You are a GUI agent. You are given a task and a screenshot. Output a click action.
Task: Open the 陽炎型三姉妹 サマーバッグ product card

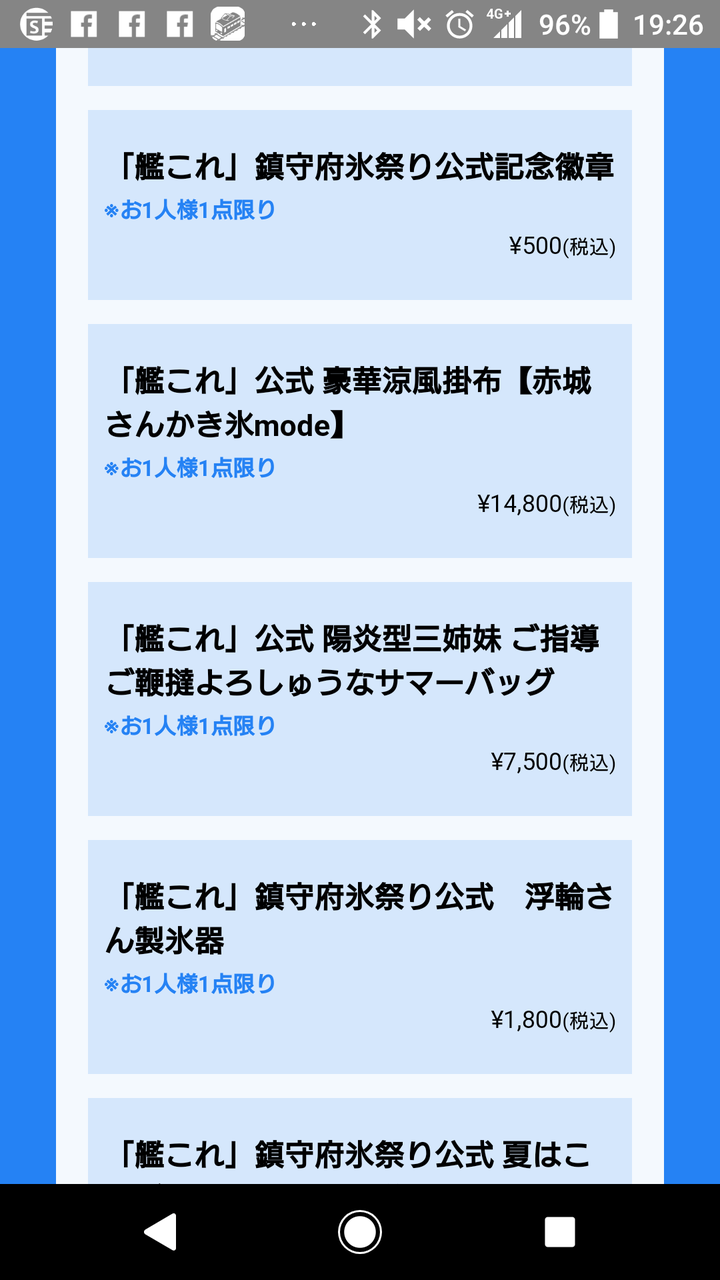coord(360,699)
